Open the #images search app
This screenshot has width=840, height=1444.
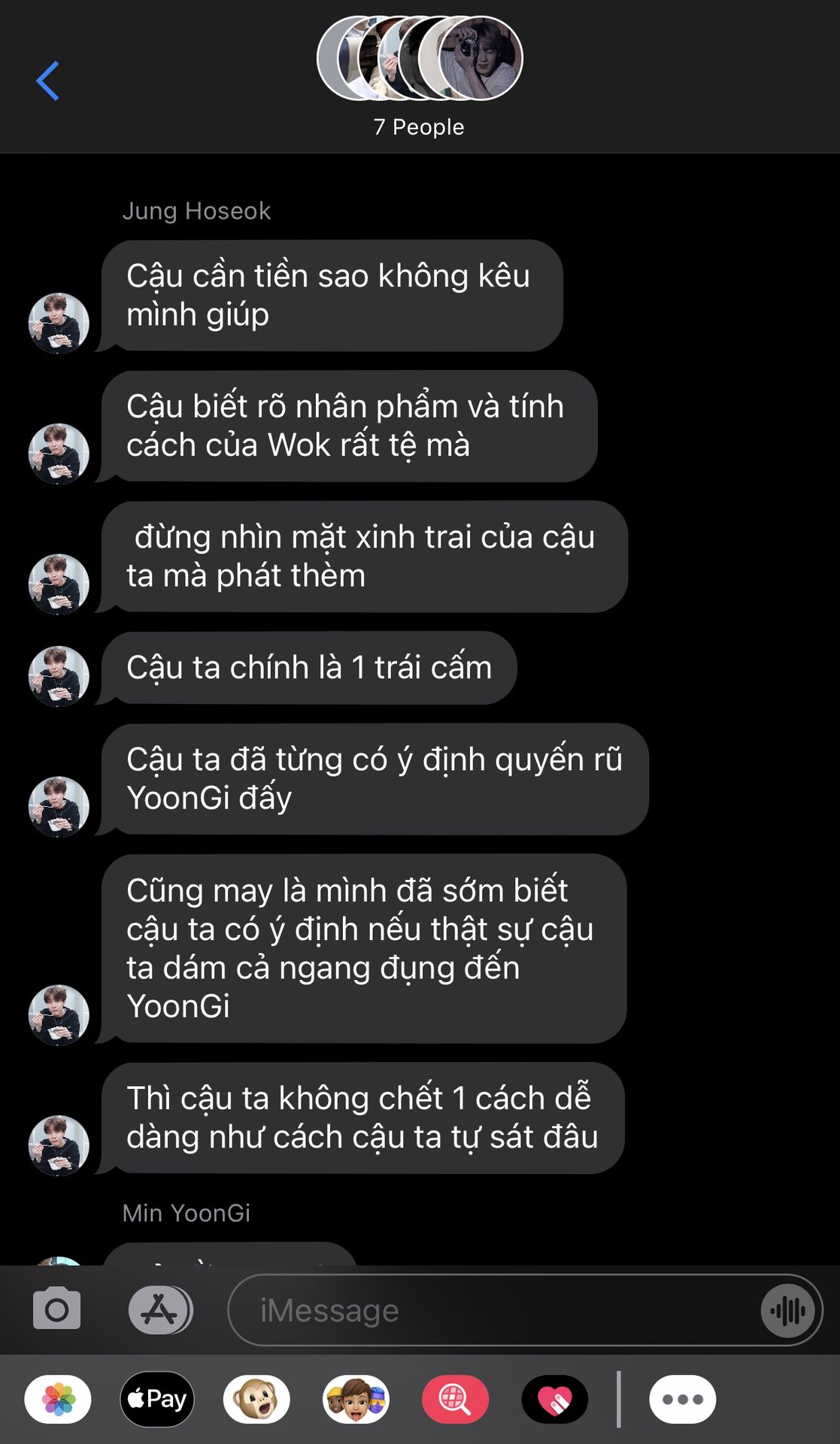click(x=455, y=1400)
